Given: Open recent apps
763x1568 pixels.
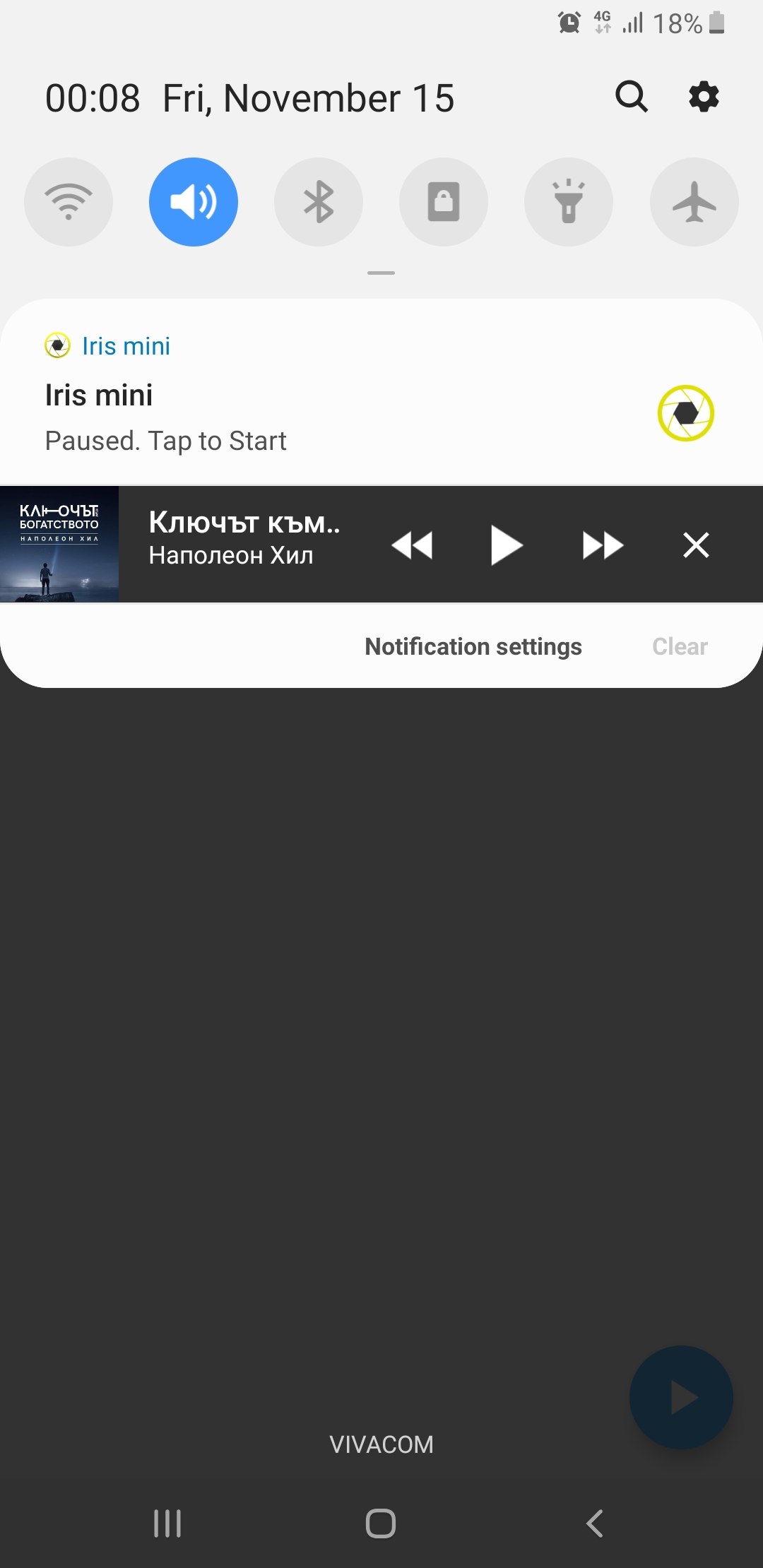Looking at the screenshot, I should pos(167,1523).
